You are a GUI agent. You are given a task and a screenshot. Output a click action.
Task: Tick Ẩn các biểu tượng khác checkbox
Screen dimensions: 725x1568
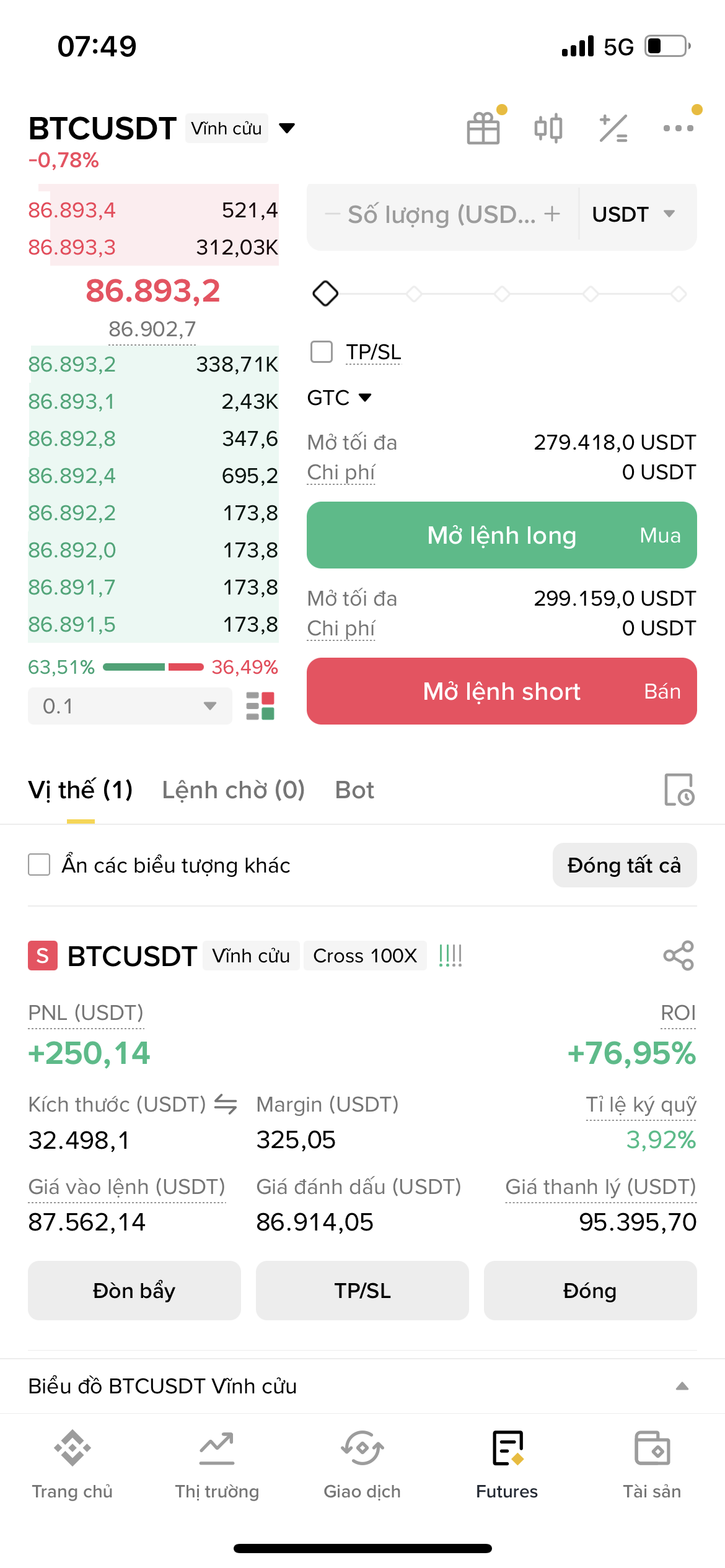coord(39,865)
